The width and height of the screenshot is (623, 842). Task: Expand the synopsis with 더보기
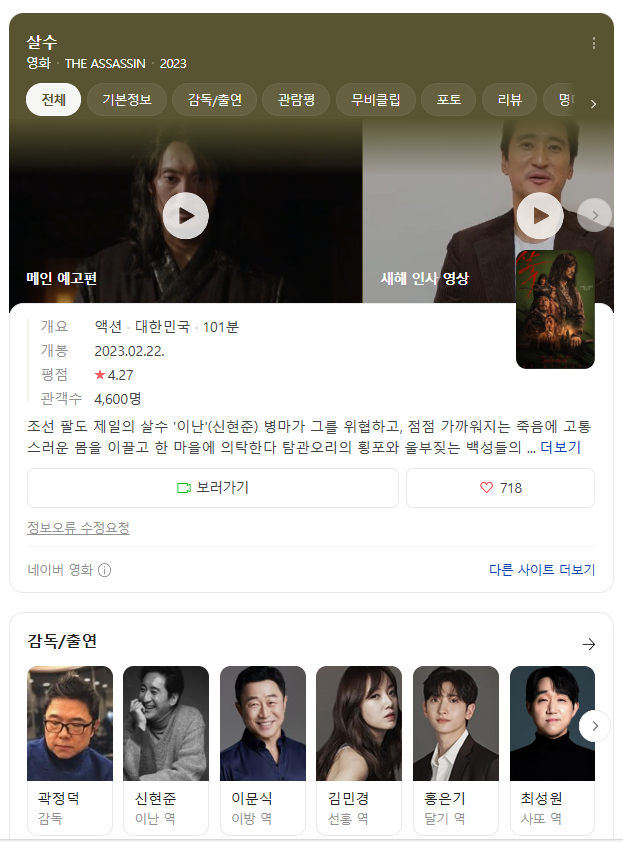pyautogui.click(x=560, y=448)
